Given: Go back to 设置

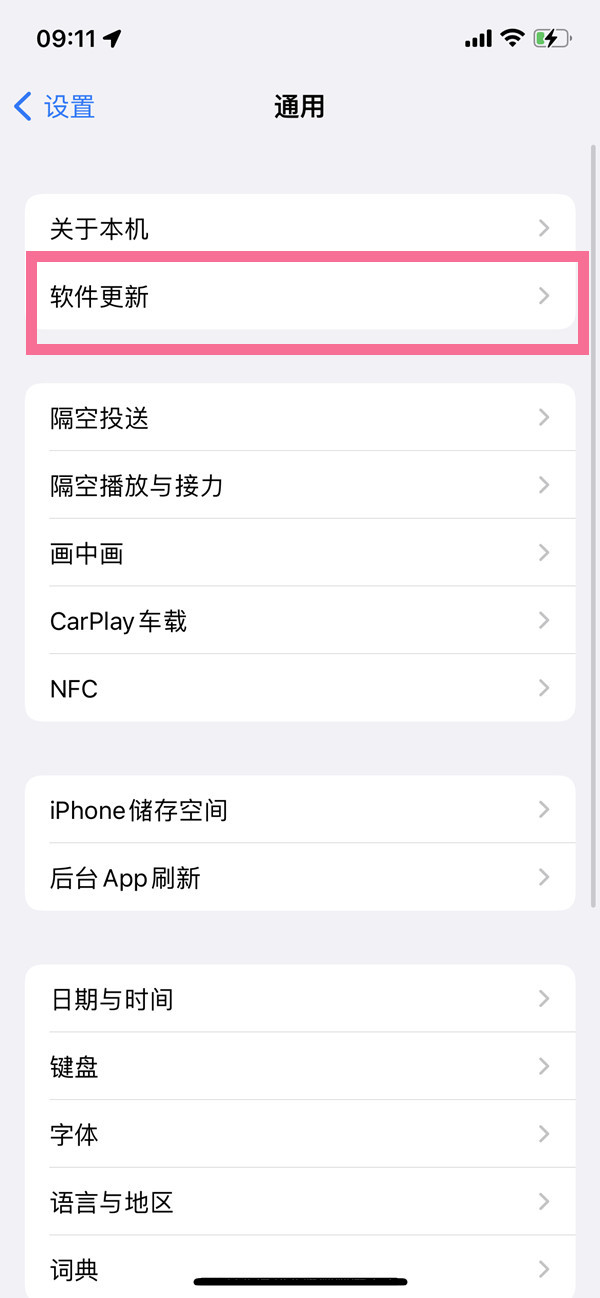Looking at the screenshot, I should [x=55, y=106].
